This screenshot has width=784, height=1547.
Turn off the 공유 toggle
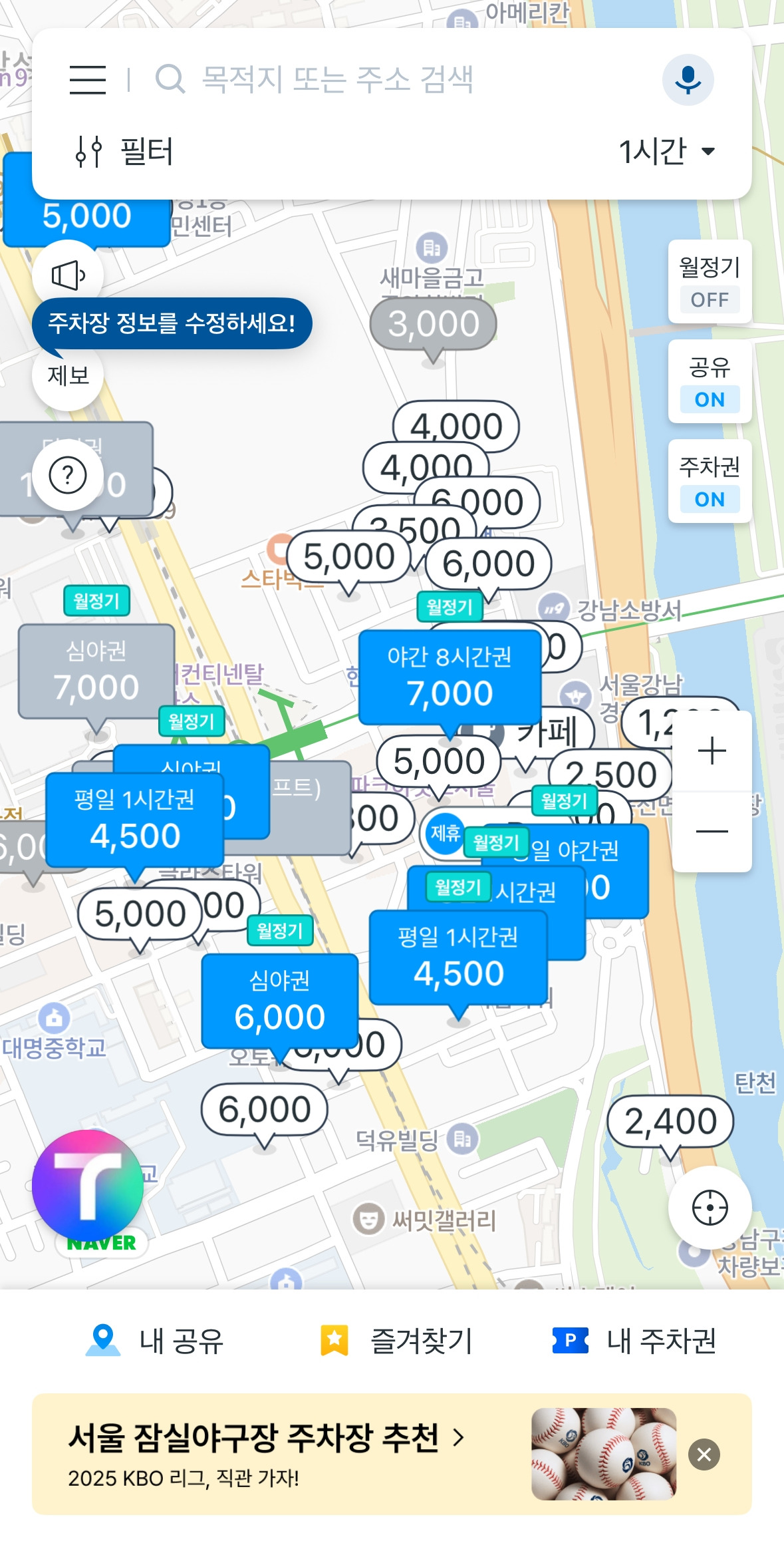click(x=710, y=382)
